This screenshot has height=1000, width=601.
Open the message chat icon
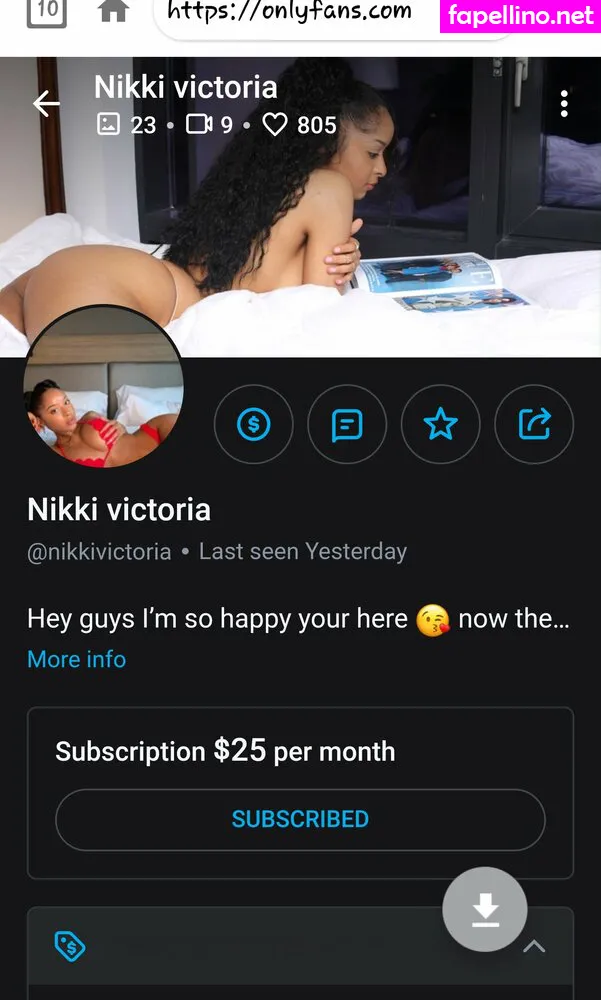(x=346, y=425)
